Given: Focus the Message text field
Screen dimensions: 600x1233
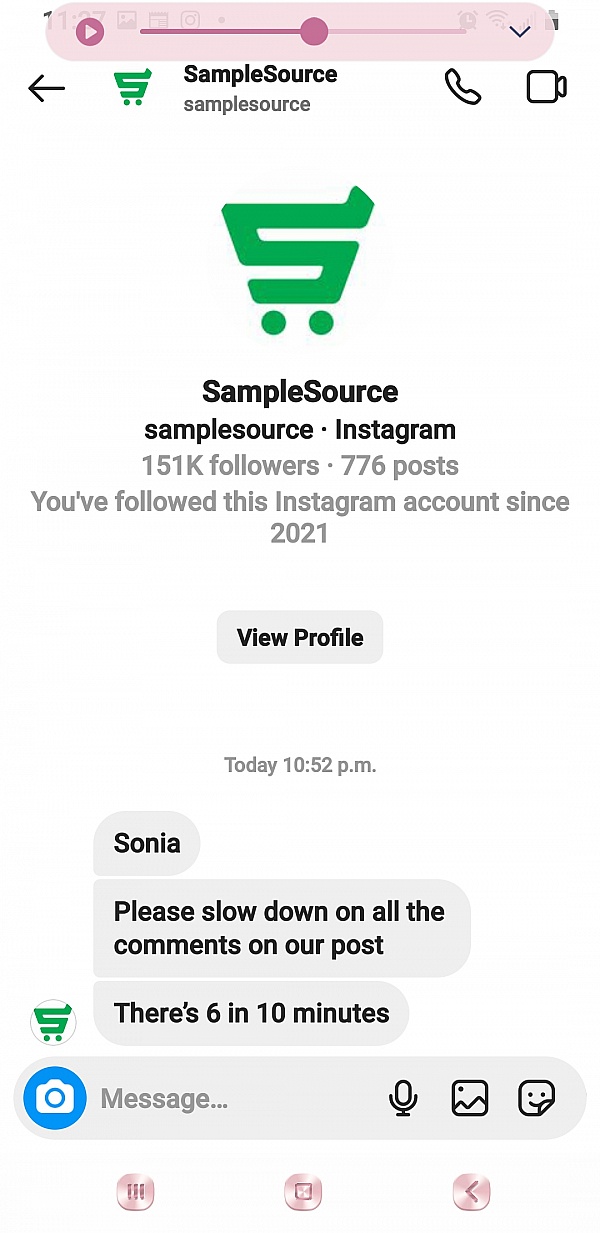Looking at the screenshot, I should coord(230,1099).
